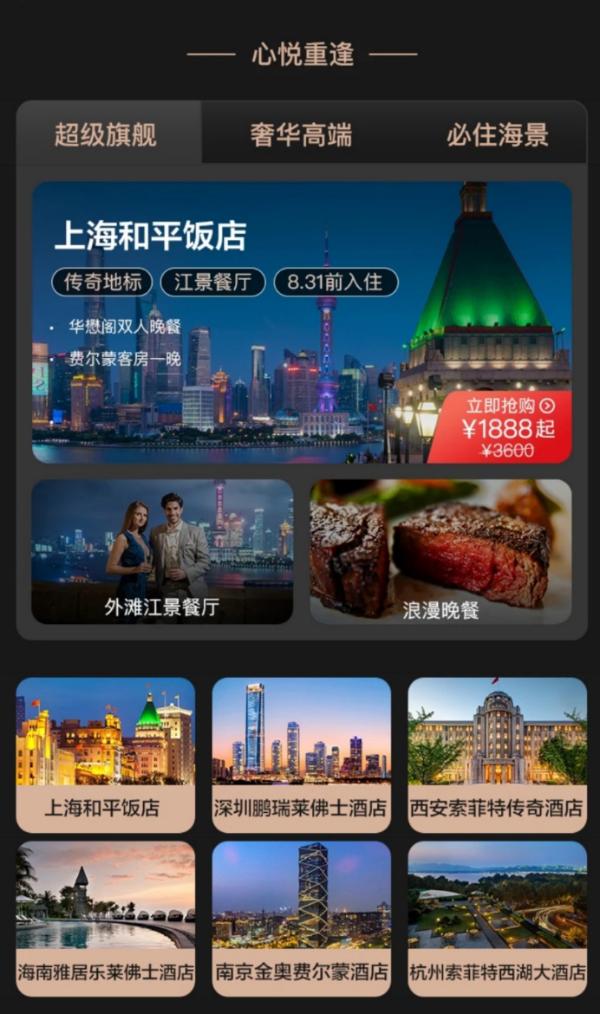
Task: Select the 杭州索菲特西湖大酒店 card
Action: coord(497,918)
